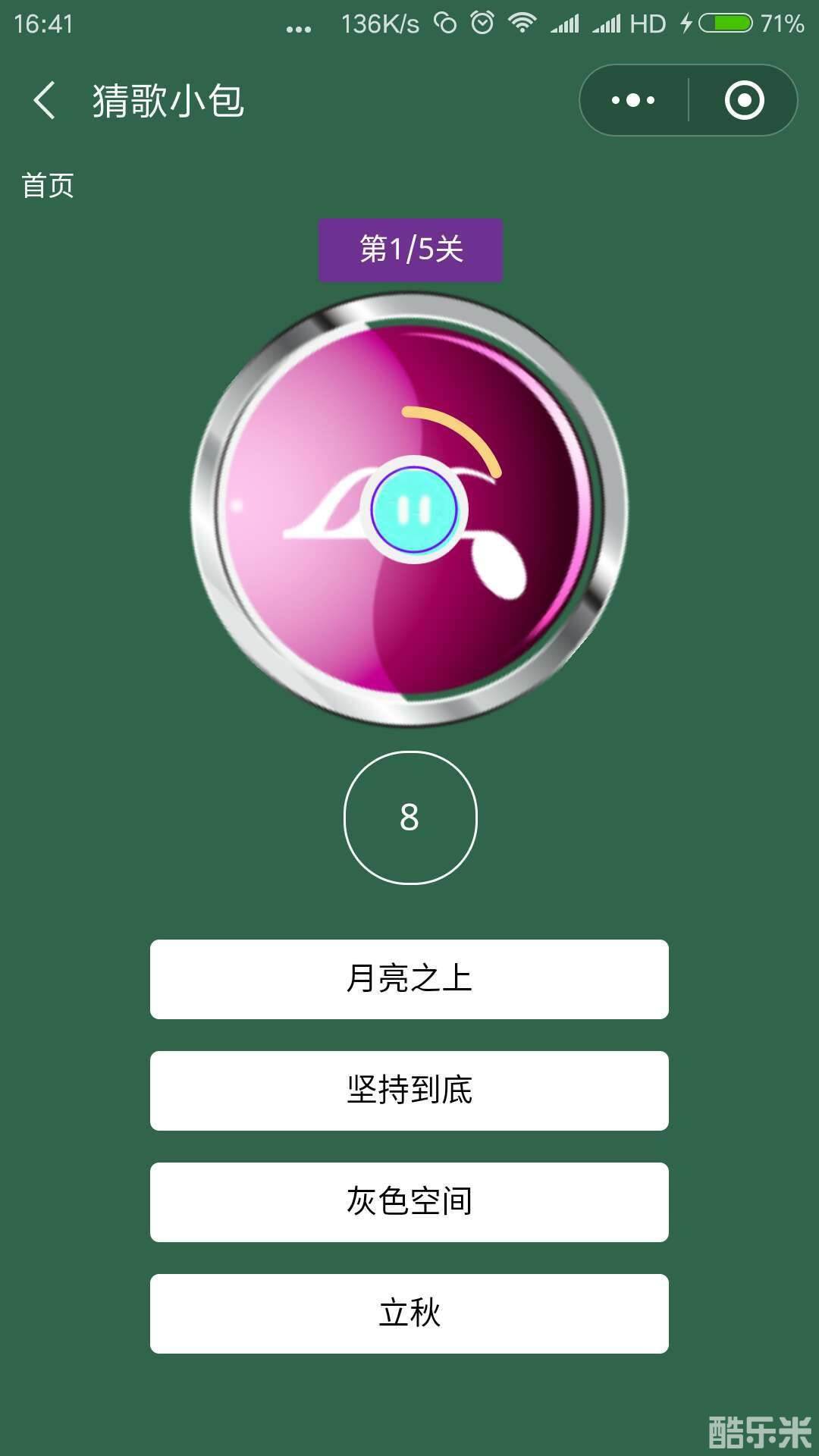Tap the alarm clock icon in the status bar
Image resolution: width=819 pixels, height=1456 pixels.
coord(479,21)
